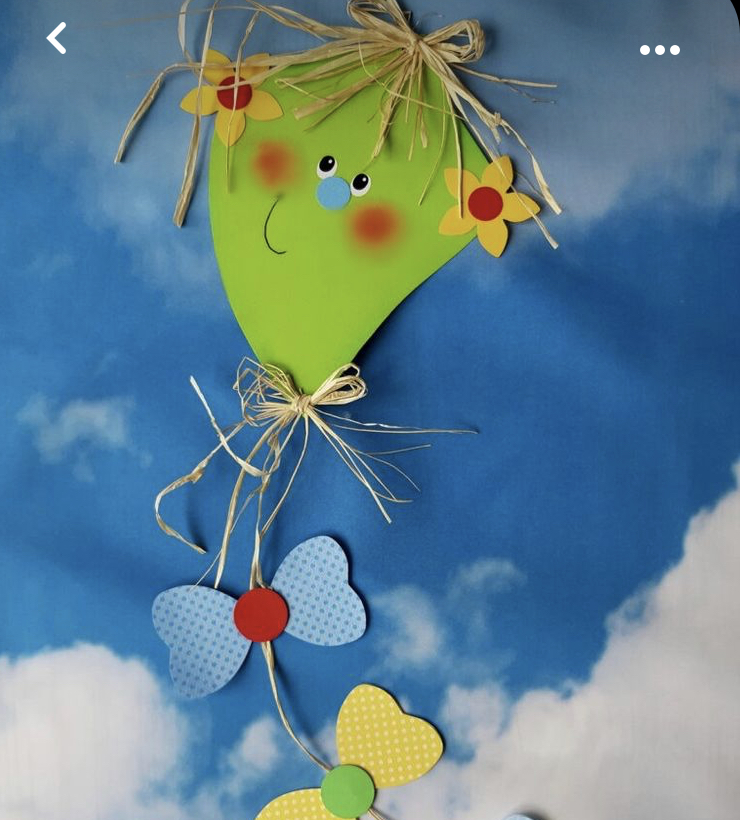740x820 pixels.
Task: Go back using the top-left arrow
Action: 57,39
